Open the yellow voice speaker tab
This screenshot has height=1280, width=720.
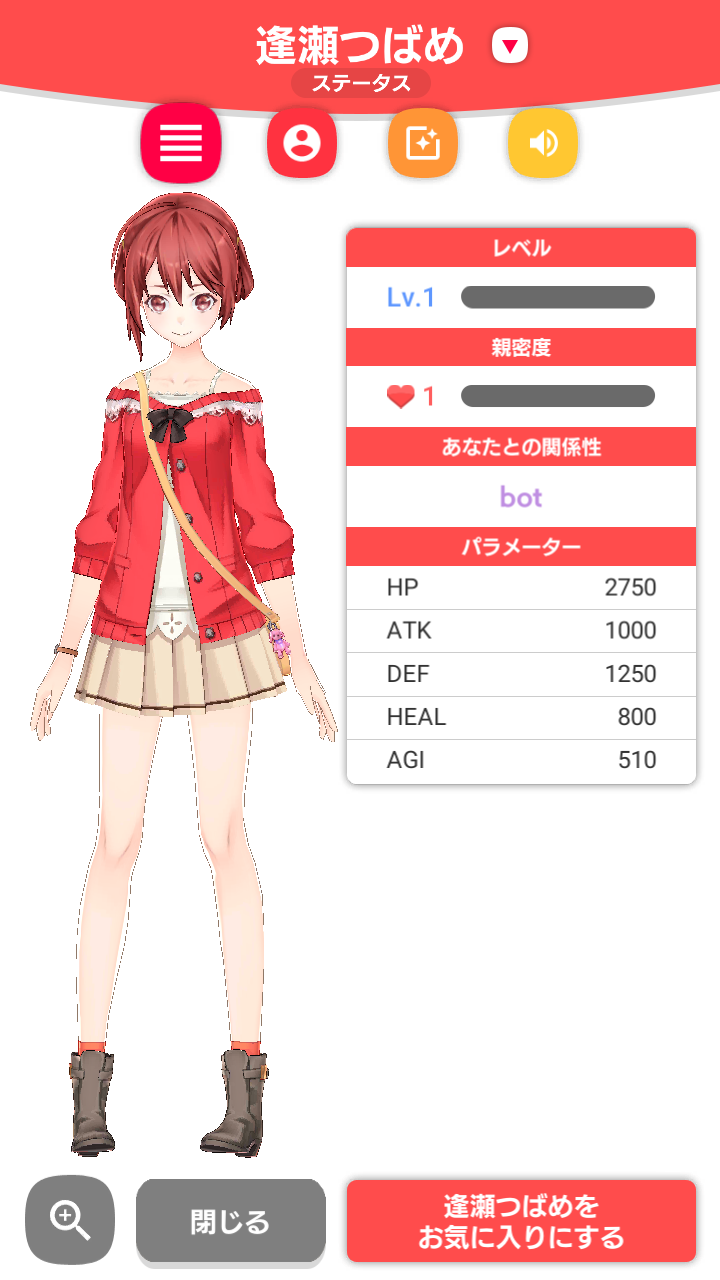point(543,144)
